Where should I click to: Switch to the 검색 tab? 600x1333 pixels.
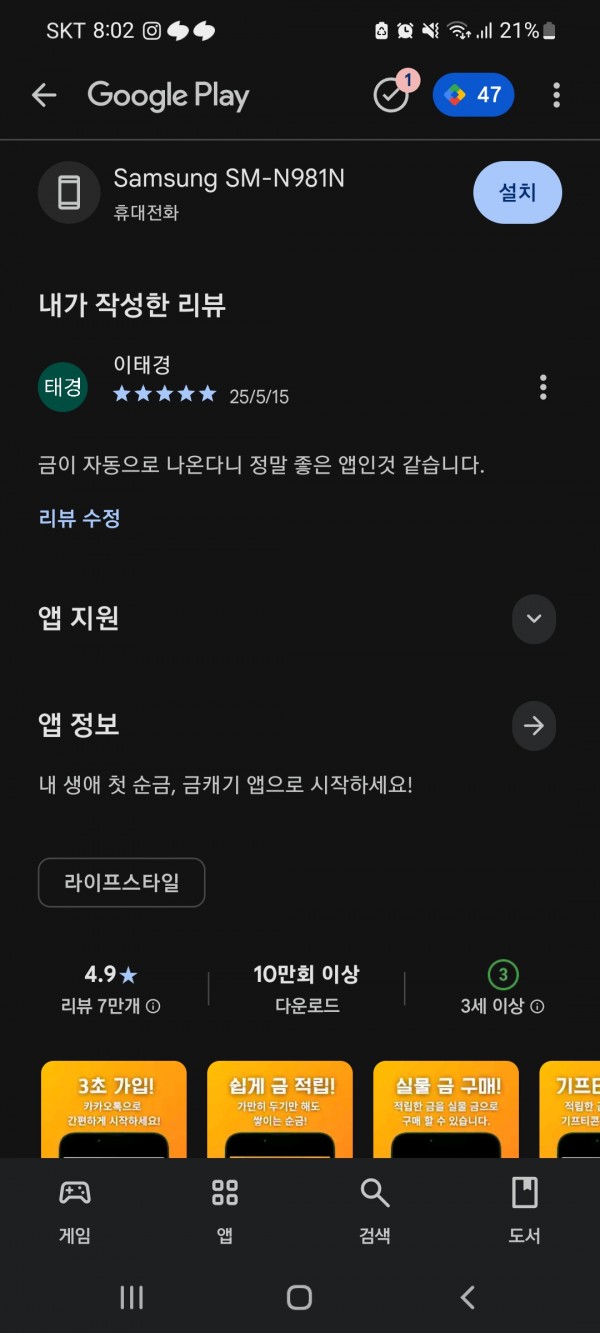[375, 1210]
